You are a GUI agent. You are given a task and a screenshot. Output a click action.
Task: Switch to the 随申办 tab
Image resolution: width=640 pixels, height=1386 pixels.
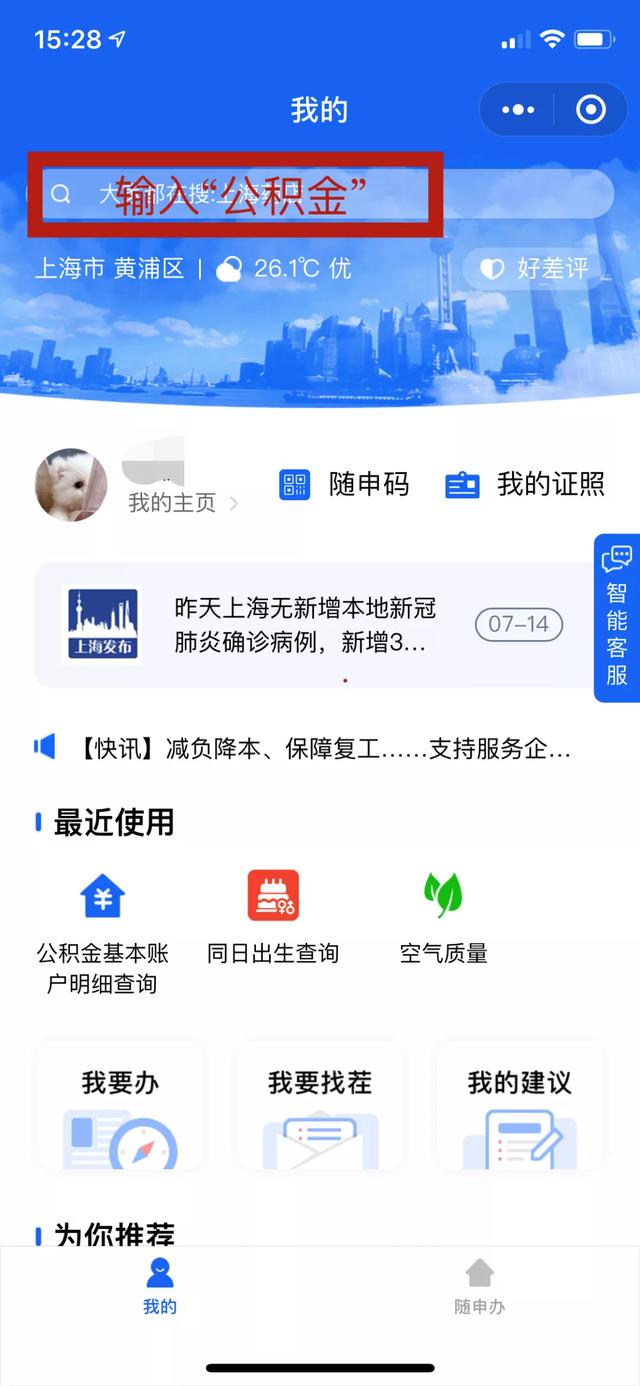pyautogui.click(x=479, y=1287)
